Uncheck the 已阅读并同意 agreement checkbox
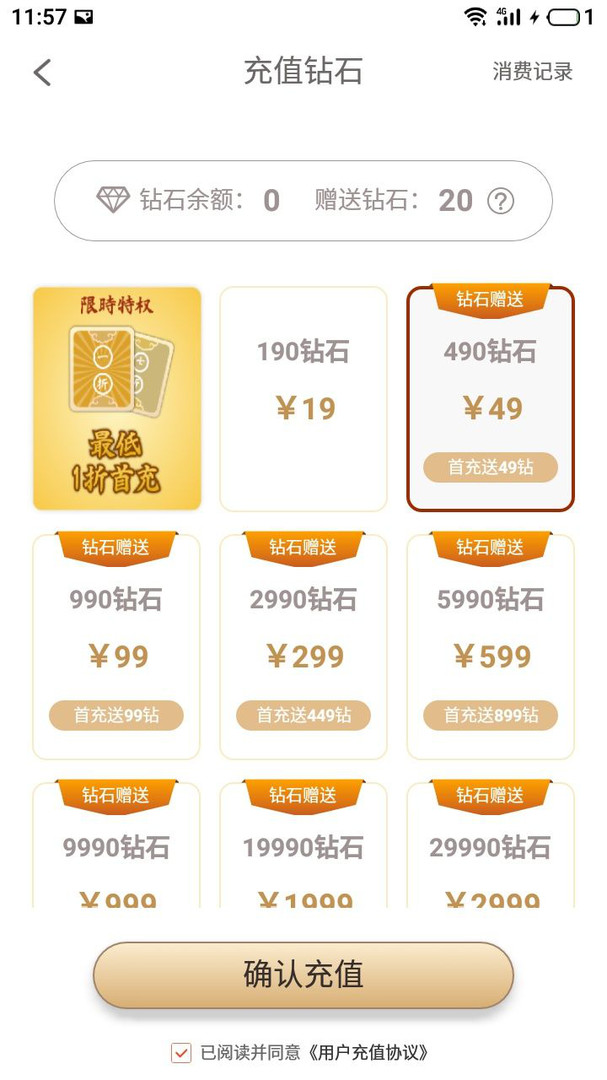 click(181, 1052)
